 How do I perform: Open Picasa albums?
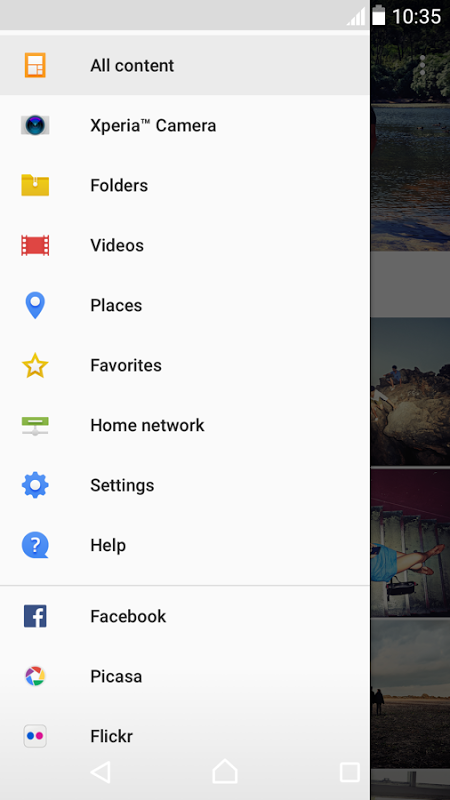click(x=185, y=677)
